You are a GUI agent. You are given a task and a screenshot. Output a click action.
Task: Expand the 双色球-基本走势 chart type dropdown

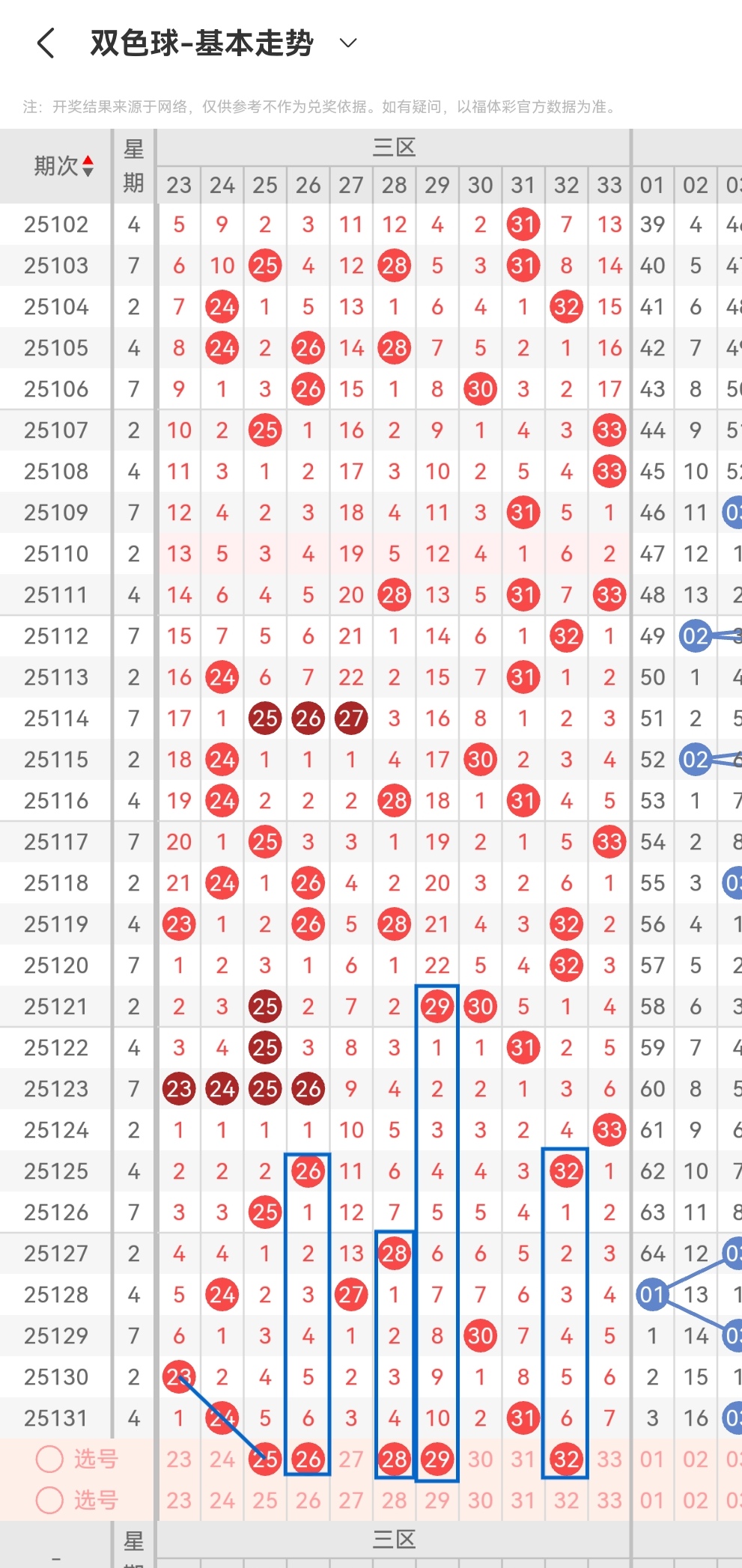click(348, 43)
